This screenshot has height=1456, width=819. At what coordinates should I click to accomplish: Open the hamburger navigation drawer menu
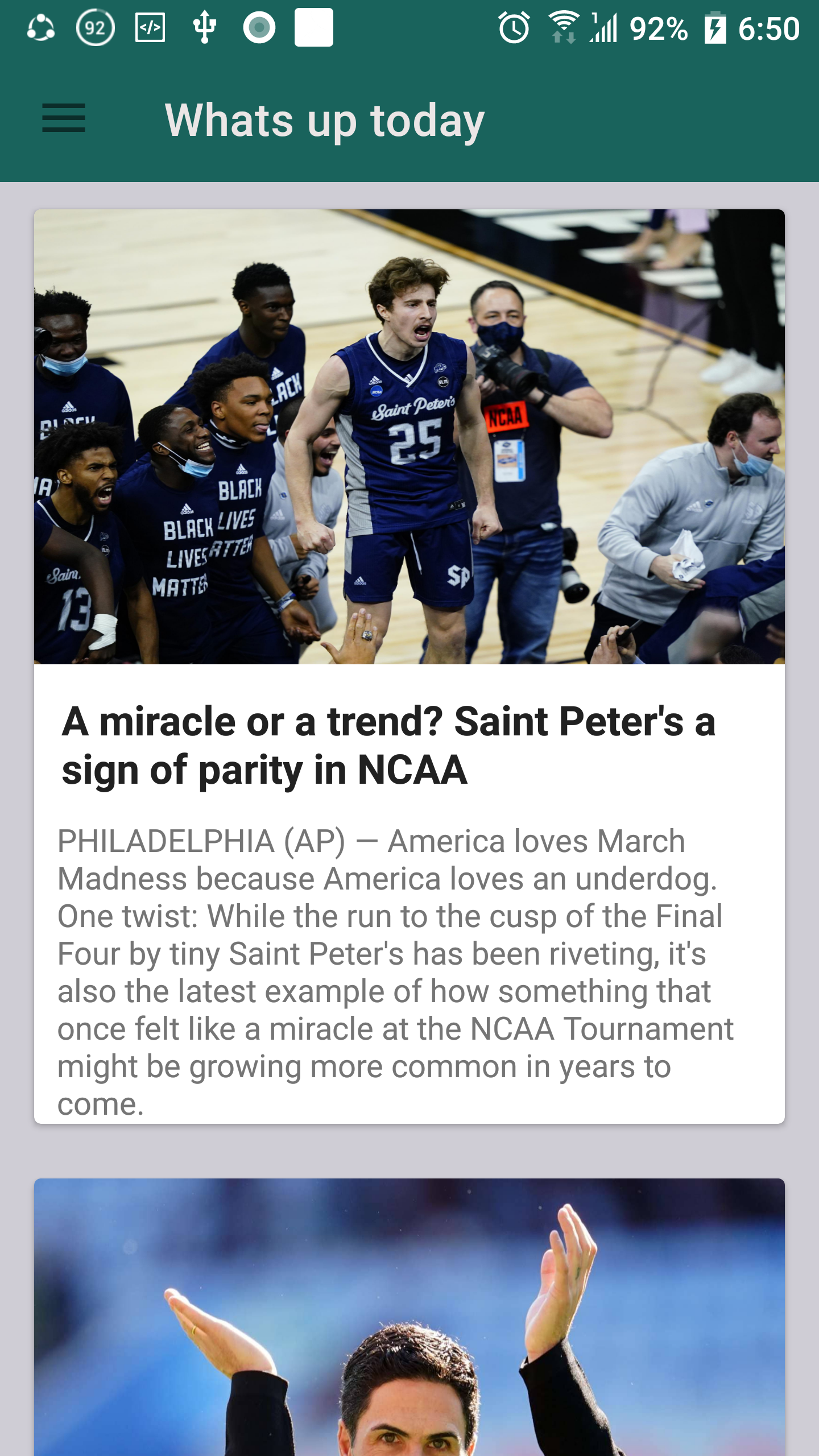pos(64,118)
